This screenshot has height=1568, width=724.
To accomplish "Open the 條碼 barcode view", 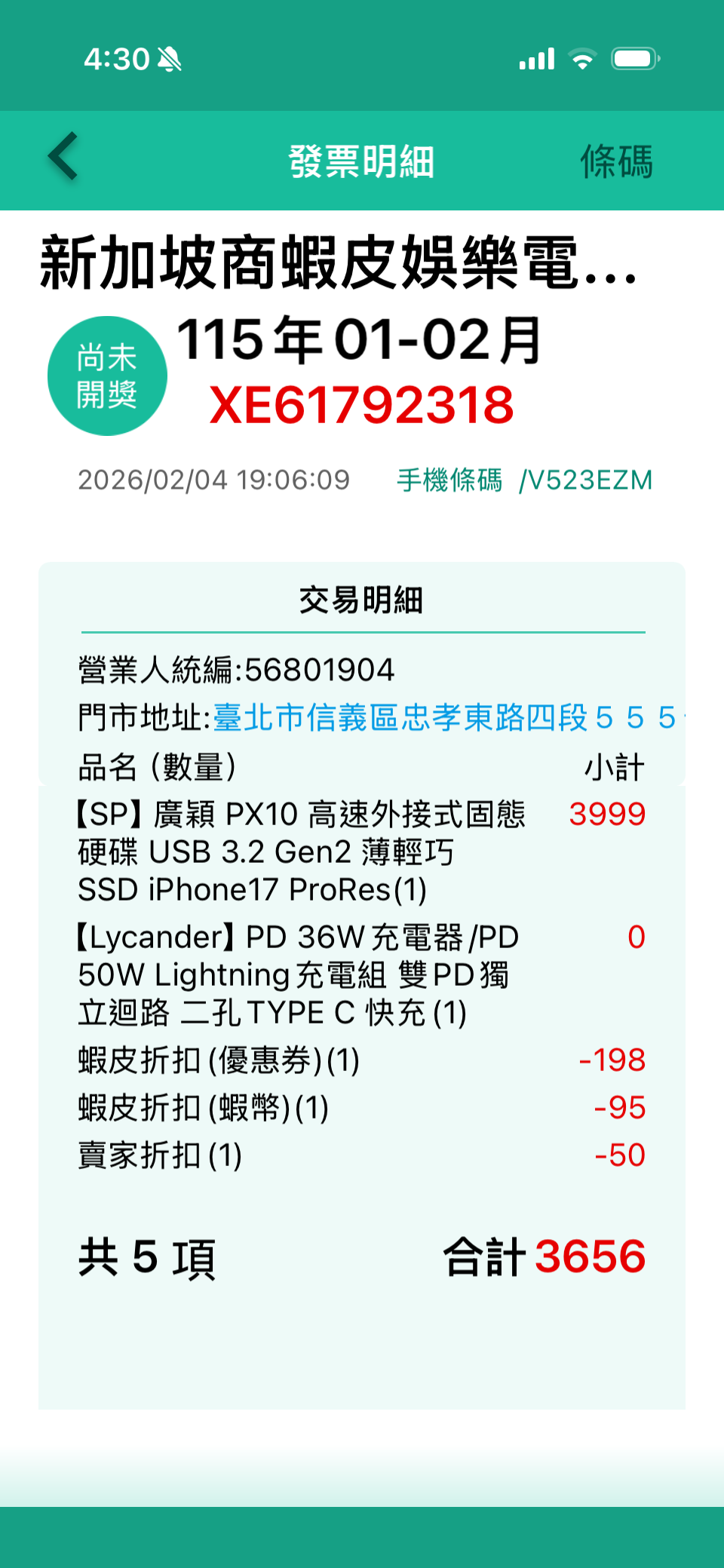I will click(615, 161).
